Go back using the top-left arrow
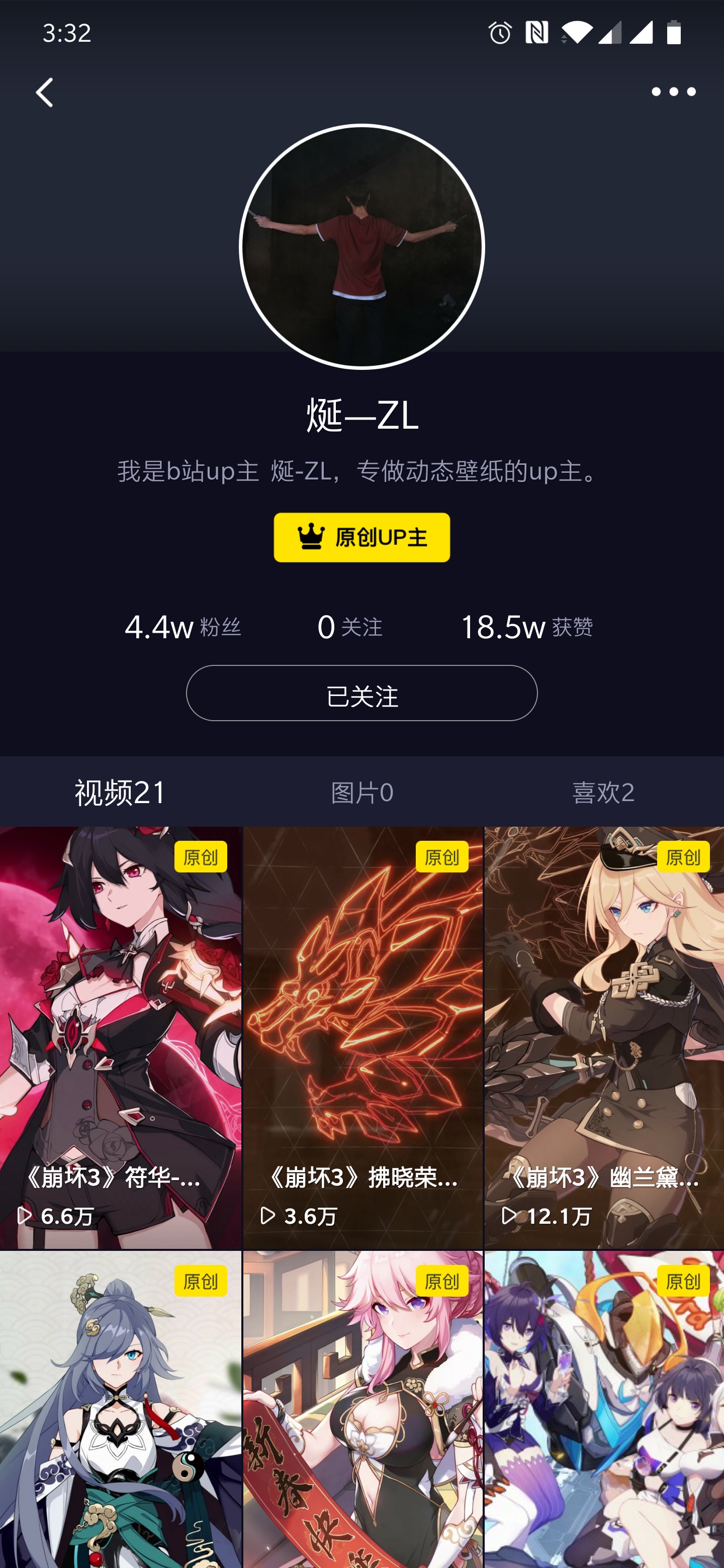Image resolution: width=724 pixels, height=1568 pixels. pos(44,92)
